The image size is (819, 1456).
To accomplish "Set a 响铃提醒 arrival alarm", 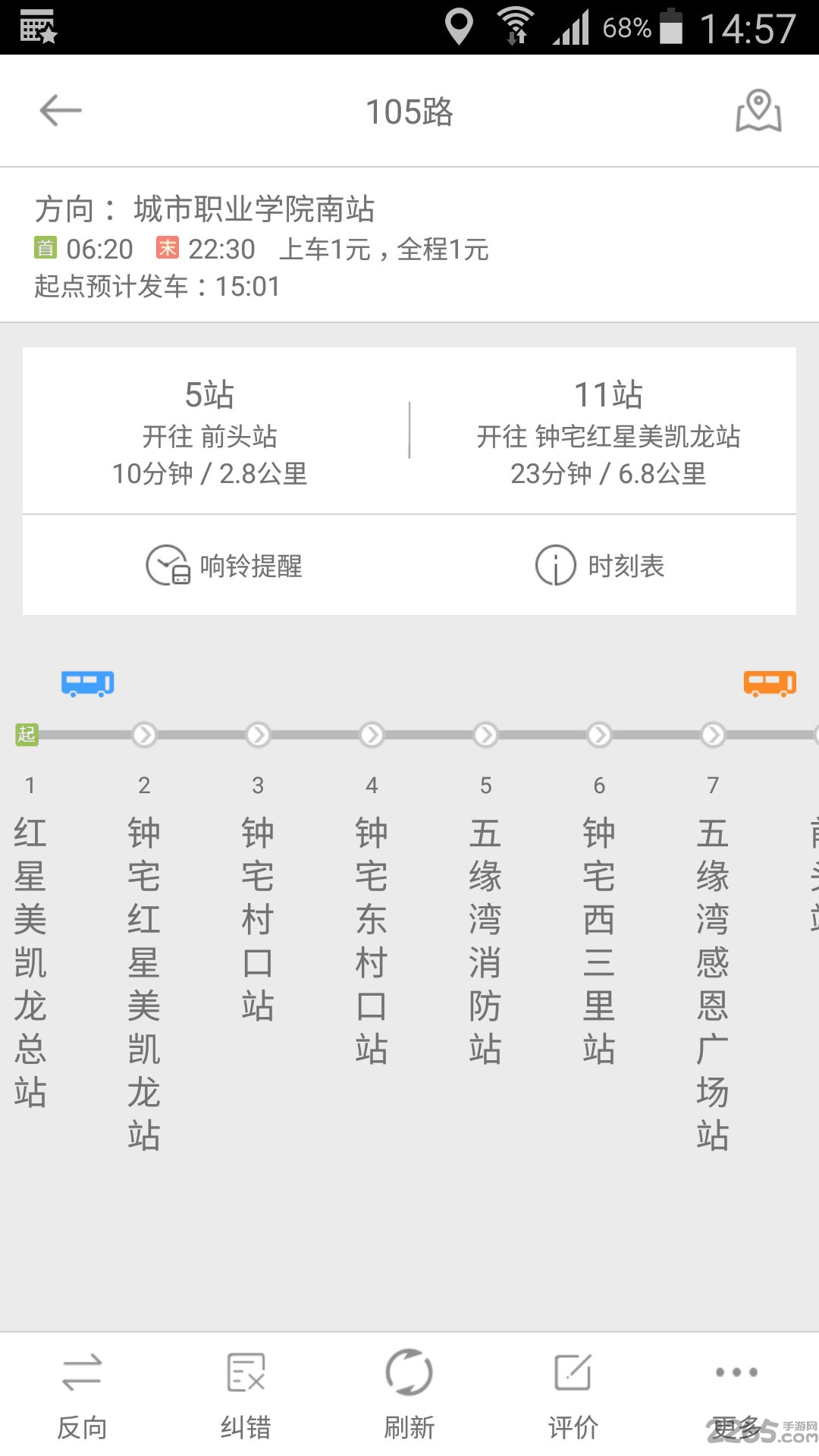I will 224,566.
